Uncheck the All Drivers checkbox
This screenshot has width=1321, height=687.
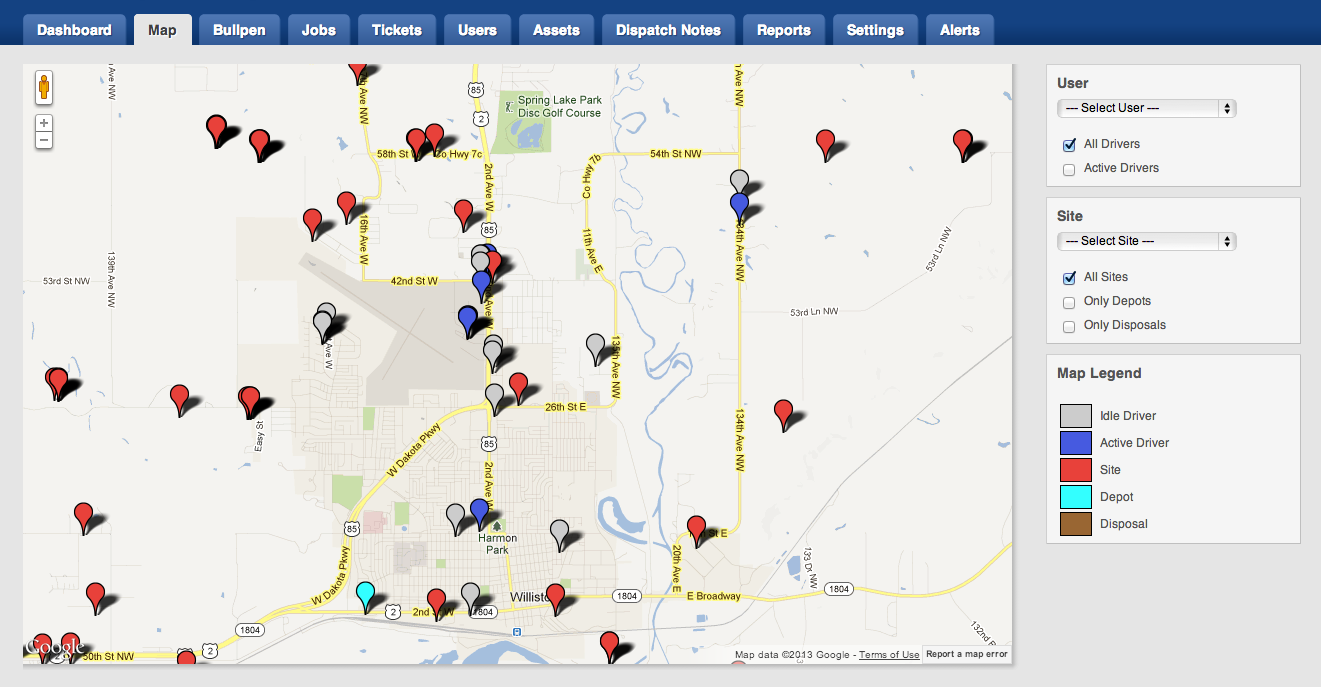click(x=1069, y=145)
